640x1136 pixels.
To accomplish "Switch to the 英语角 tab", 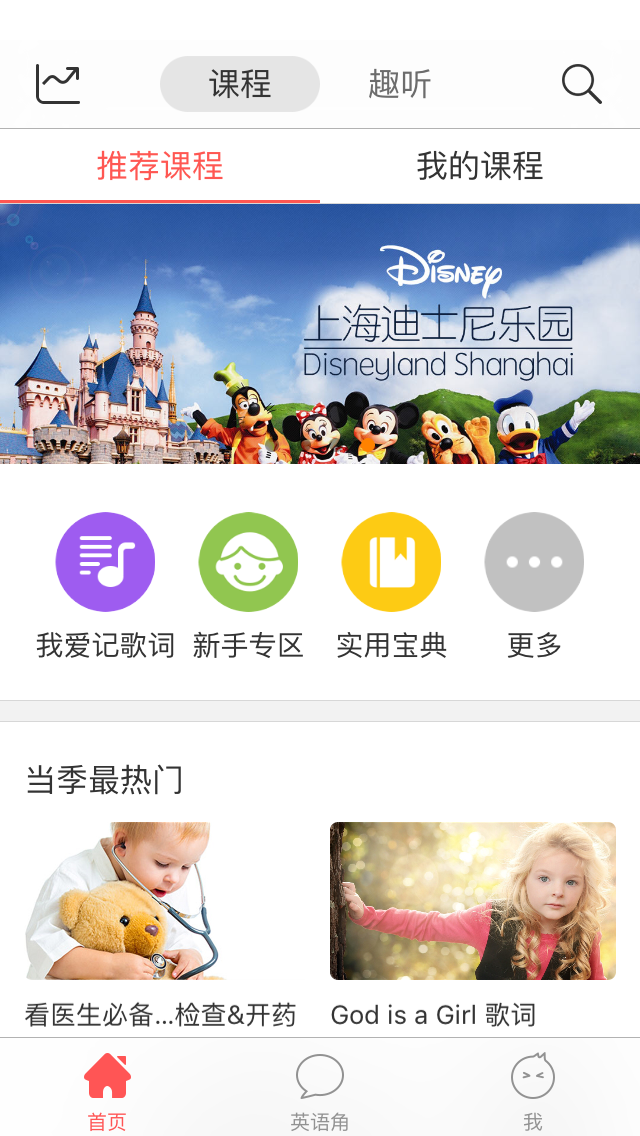I will click(320, 1090).
